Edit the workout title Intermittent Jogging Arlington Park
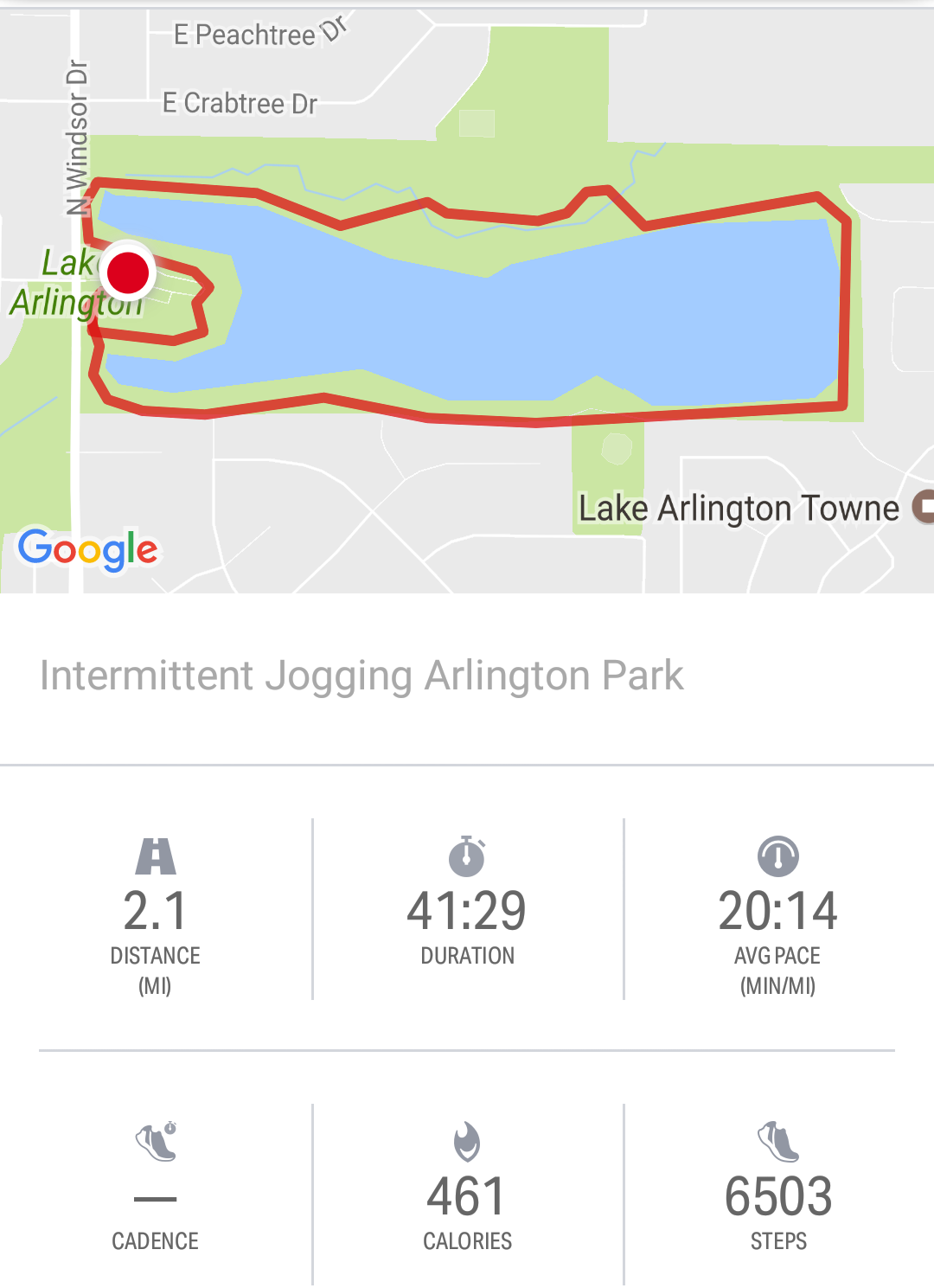This screenshot has height=1288, width=934. [x=361, y=676]
